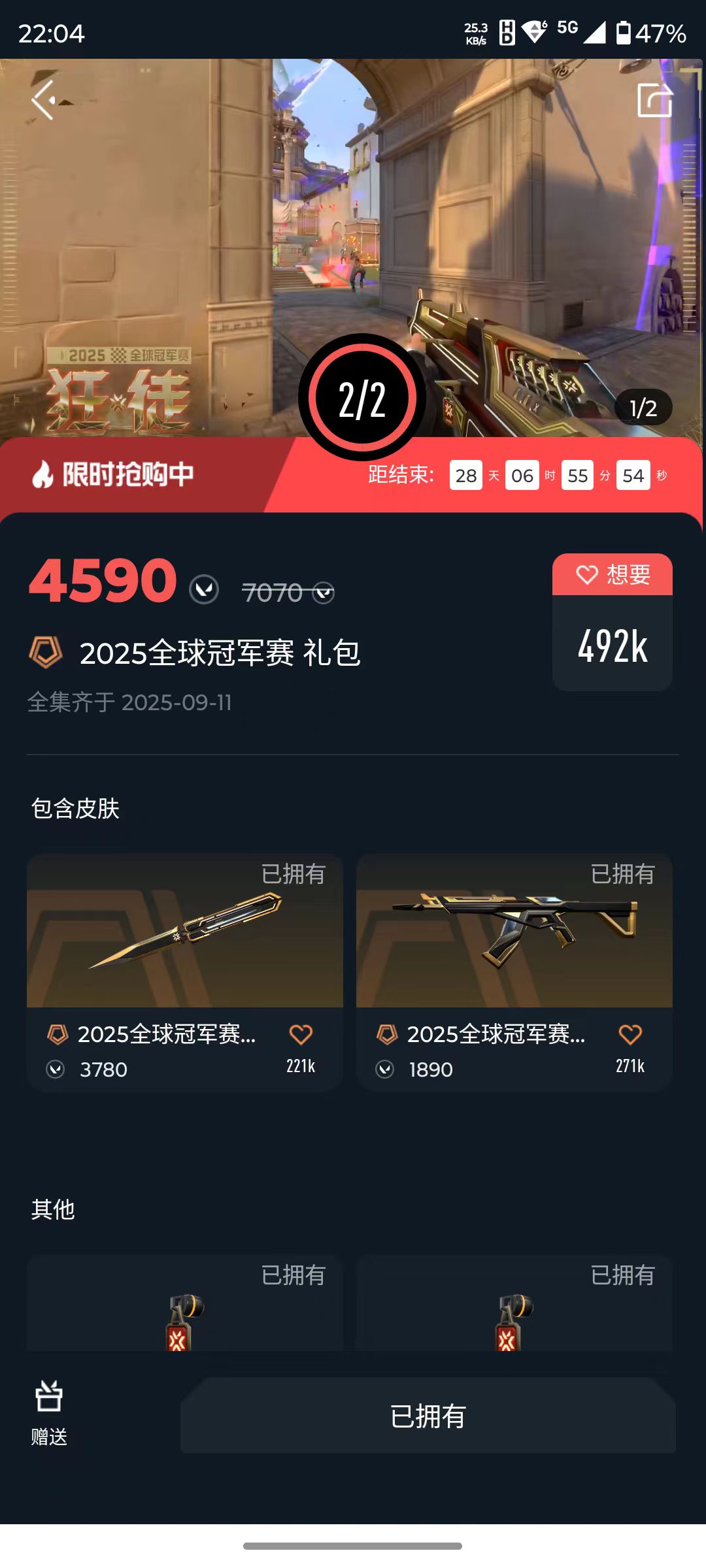Tap the 已拥有 button at the bottom
Screen dimensions: 706x1568
tap(428, 1416)
